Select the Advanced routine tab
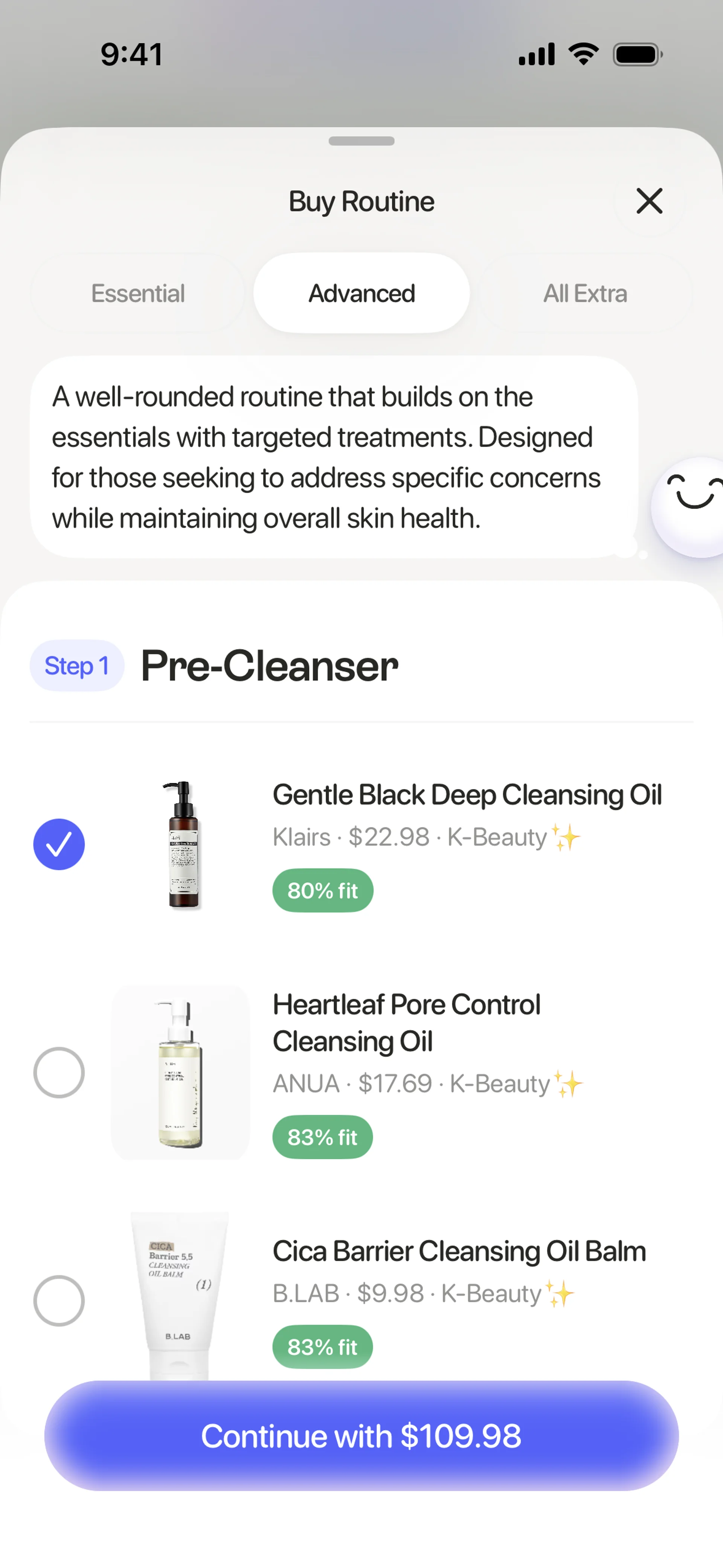The image size is (723, 1568). (x=361, y=293)
